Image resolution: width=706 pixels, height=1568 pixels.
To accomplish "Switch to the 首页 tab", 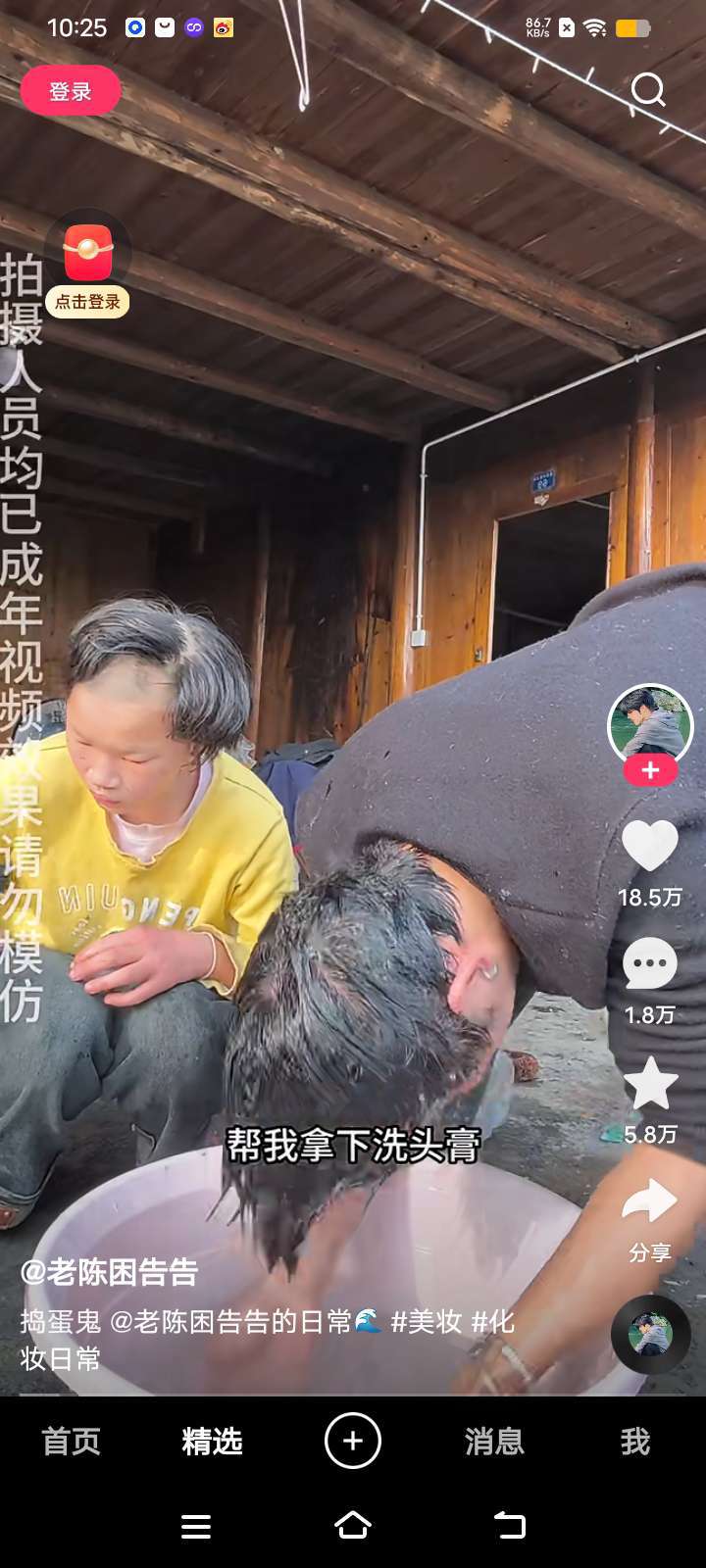I will (x=71, y=1442).
